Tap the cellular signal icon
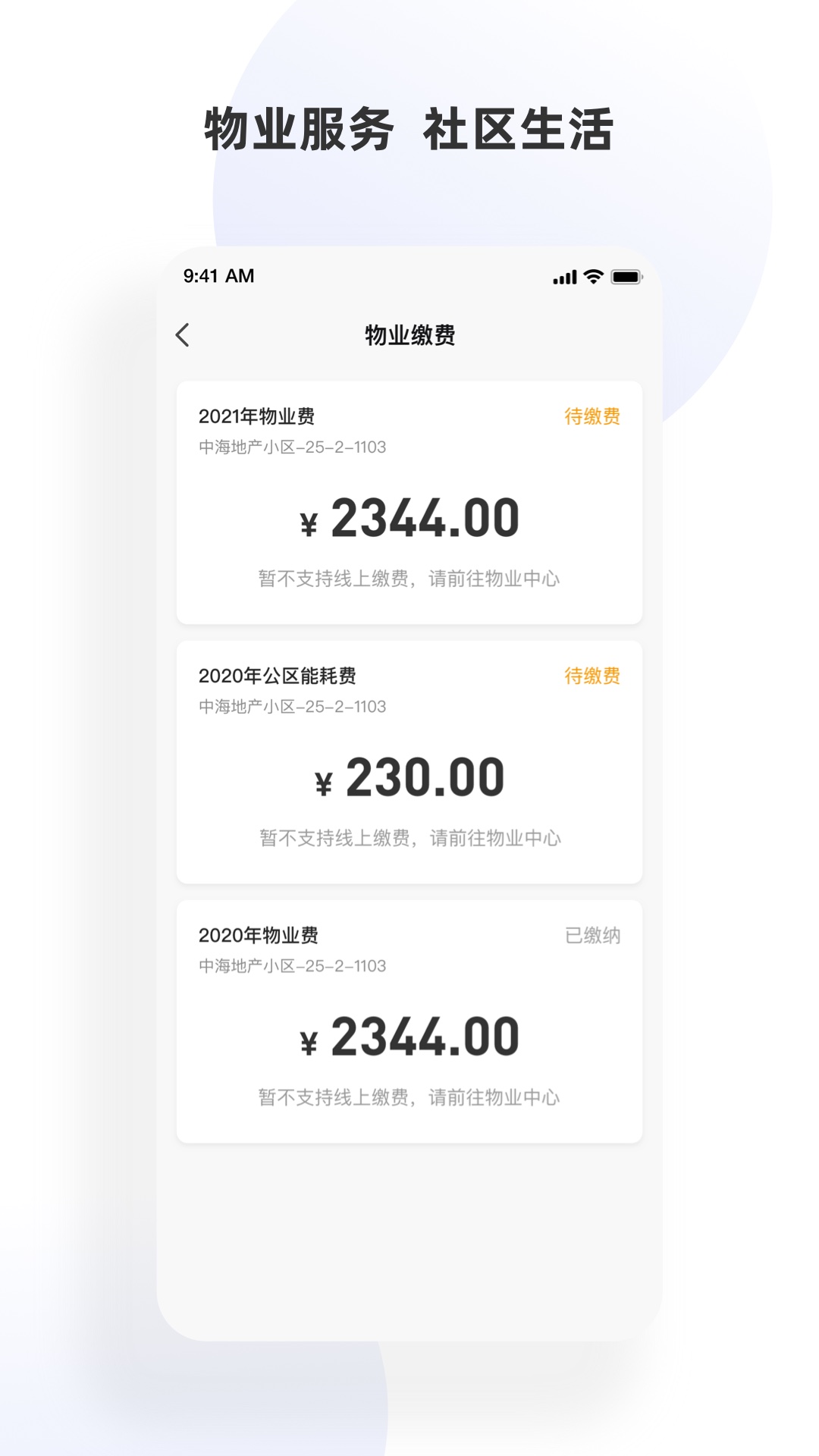819x1456 pixels. pos(564,278)
